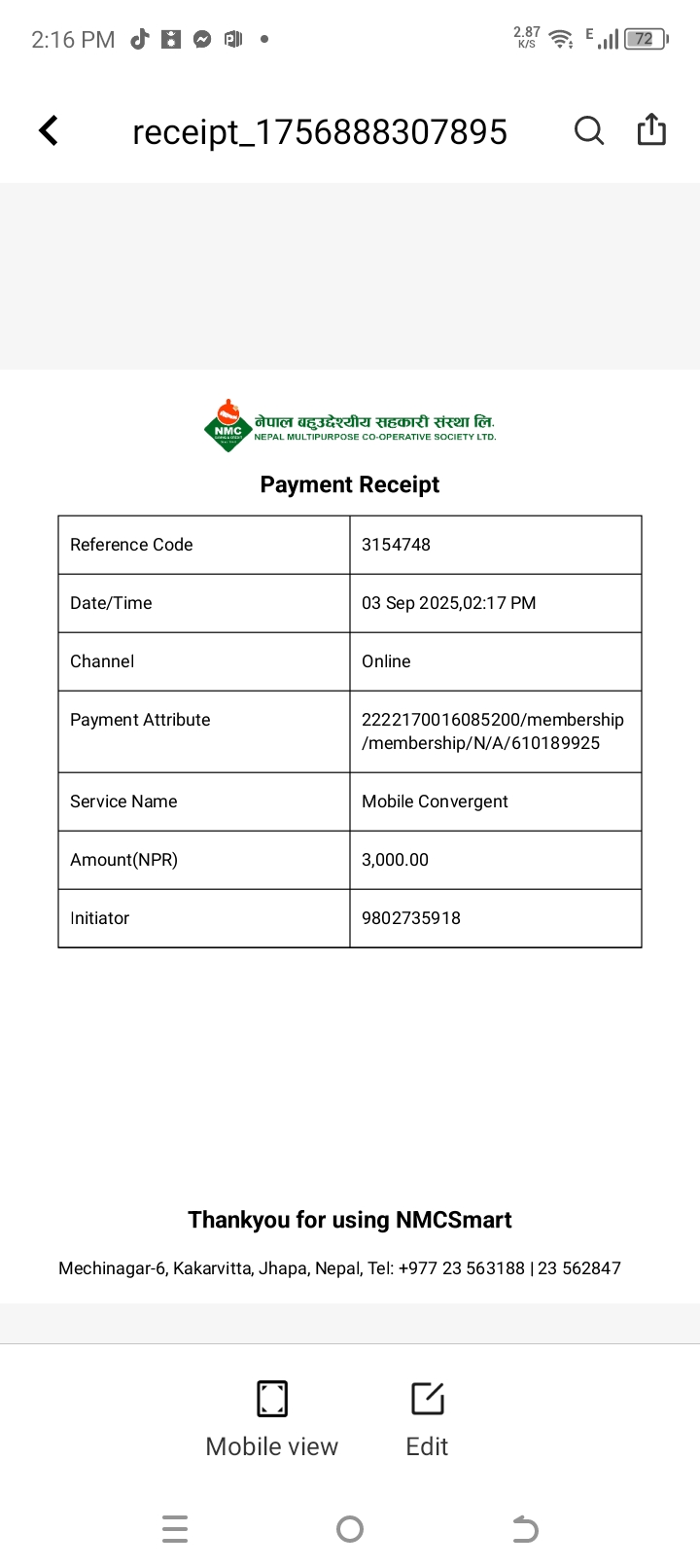Switch to Mobile view
Screen dimensions: 700x1568
272,1419
